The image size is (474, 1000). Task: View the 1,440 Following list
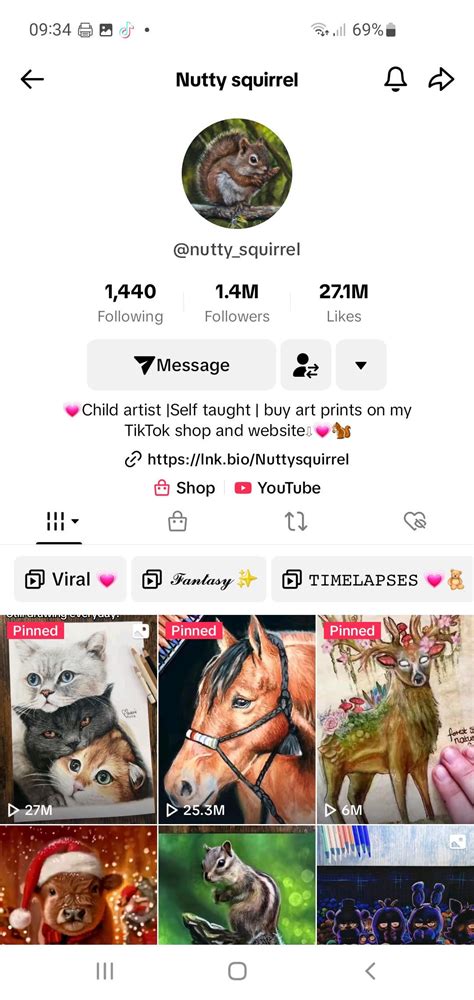pos(130,303)
